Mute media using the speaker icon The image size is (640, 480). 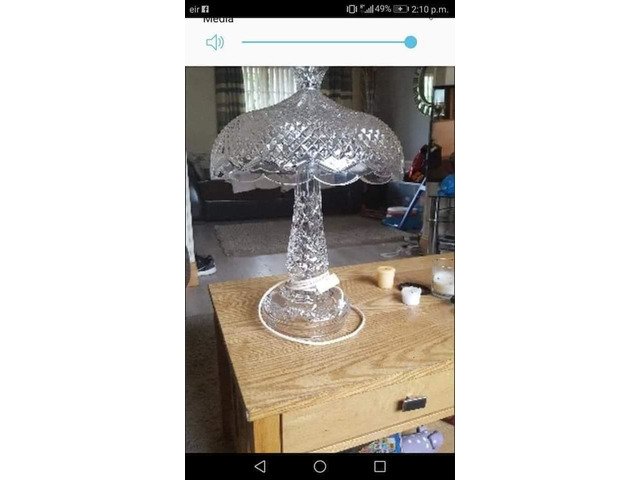pyautogui.click(x=215, y=42)
